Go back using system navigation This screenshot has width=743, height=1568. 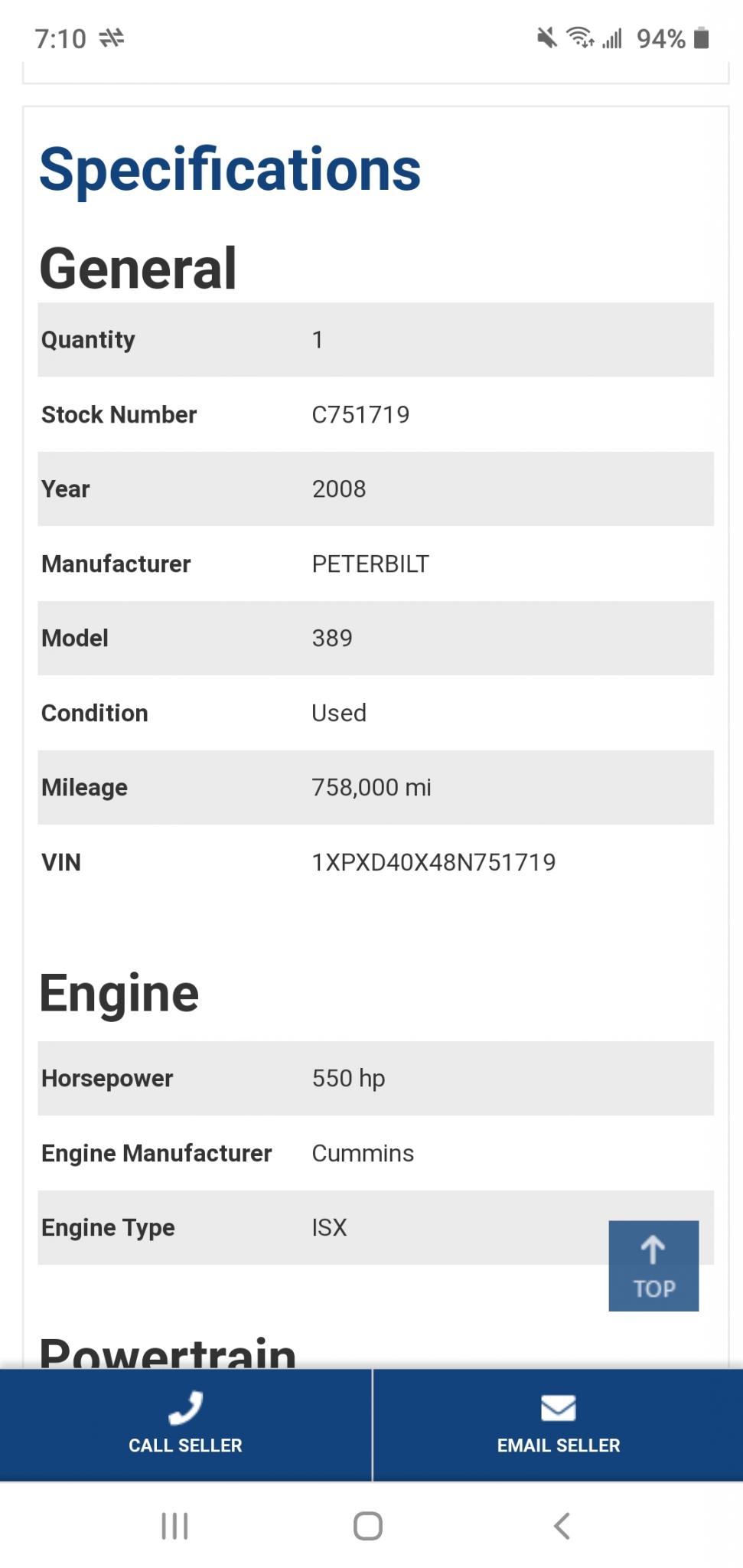pos(562,1525)
